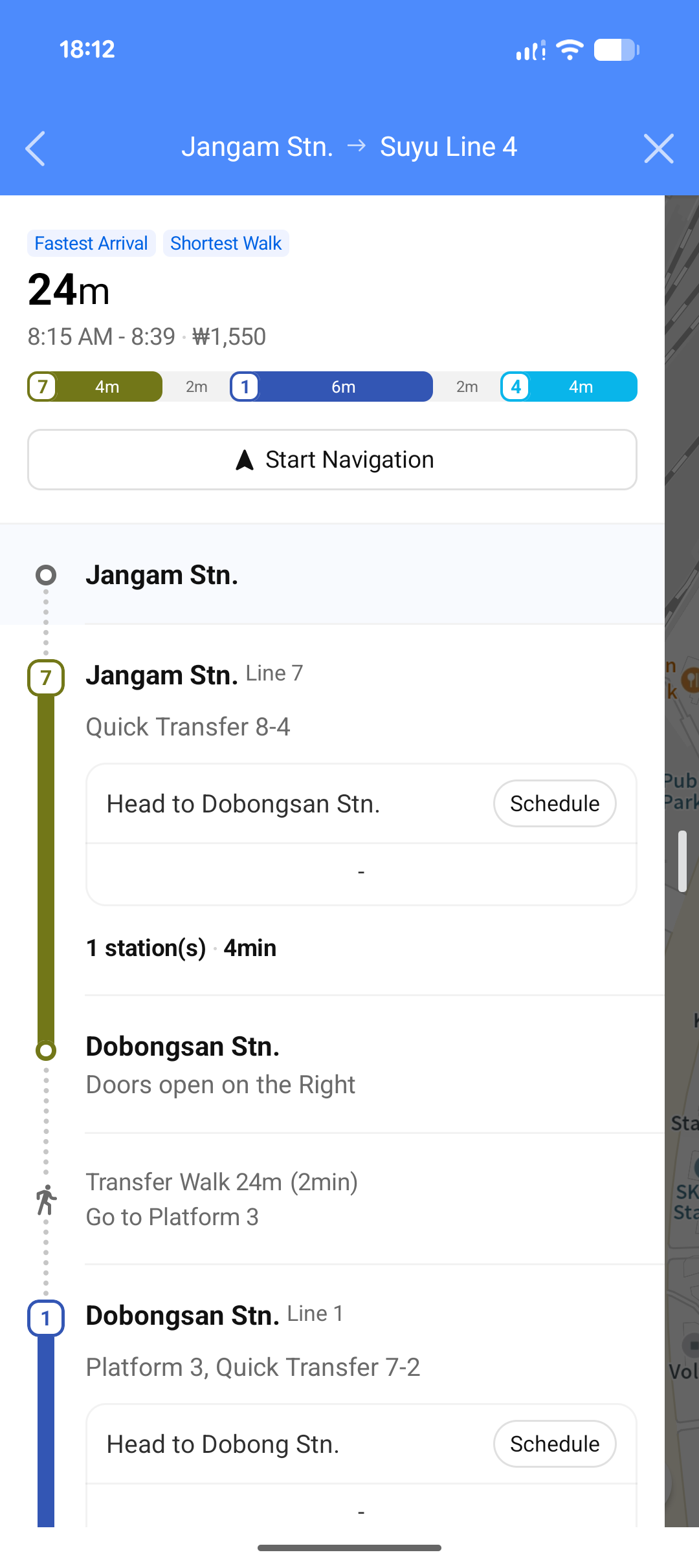Viewport: 699px width, 1568px height.
Task: Expand details under Head to Dobongsan Stn.
Action: coord(361,871)
